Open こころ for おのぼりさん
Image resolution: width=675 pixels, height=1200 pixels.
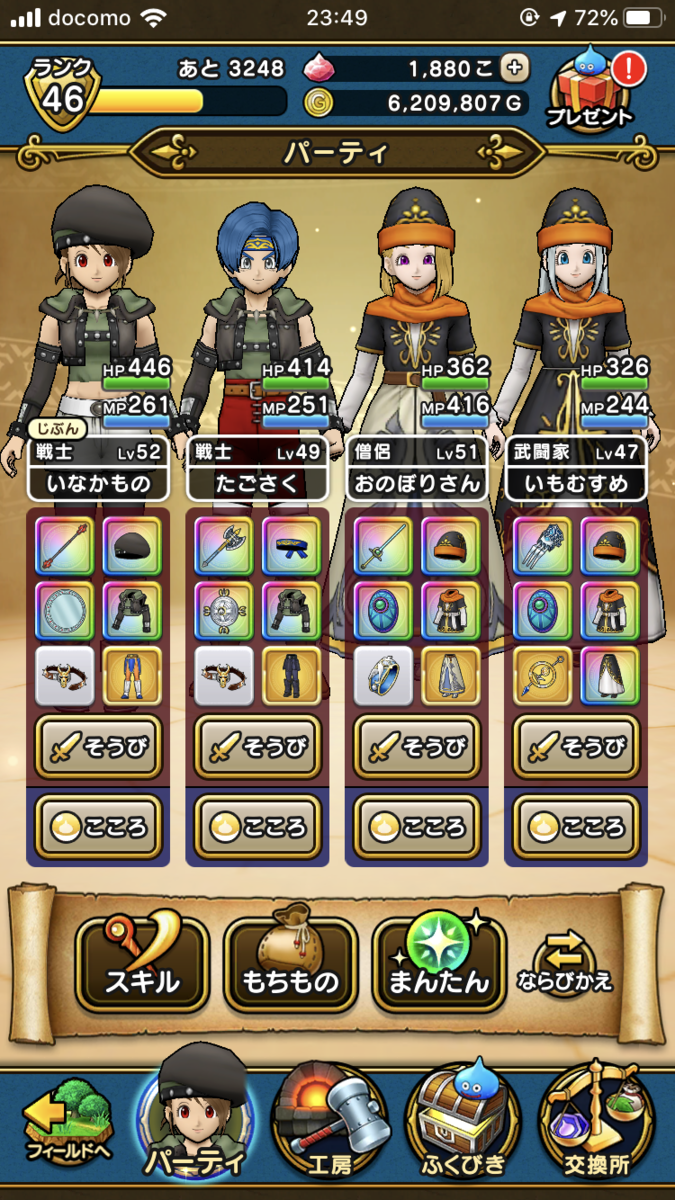click(x=417, y=827)
